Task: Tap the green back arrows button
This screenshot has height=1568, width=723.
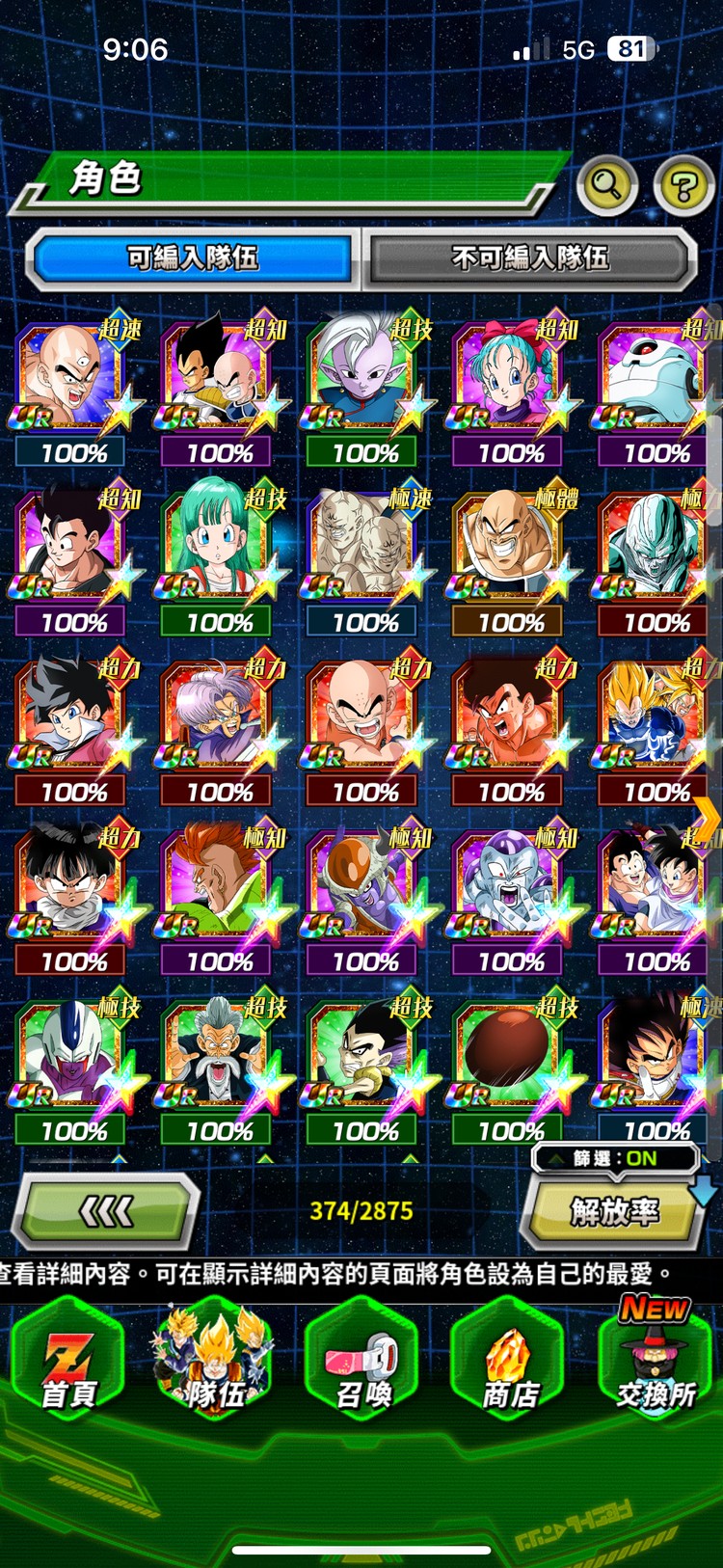Action: tap(106, 1211)
